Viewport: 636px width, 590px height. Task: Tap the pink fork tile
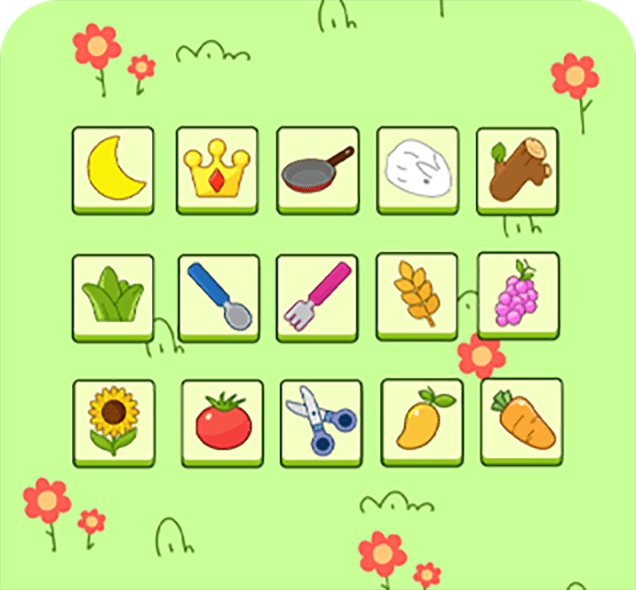click(317, 294)
